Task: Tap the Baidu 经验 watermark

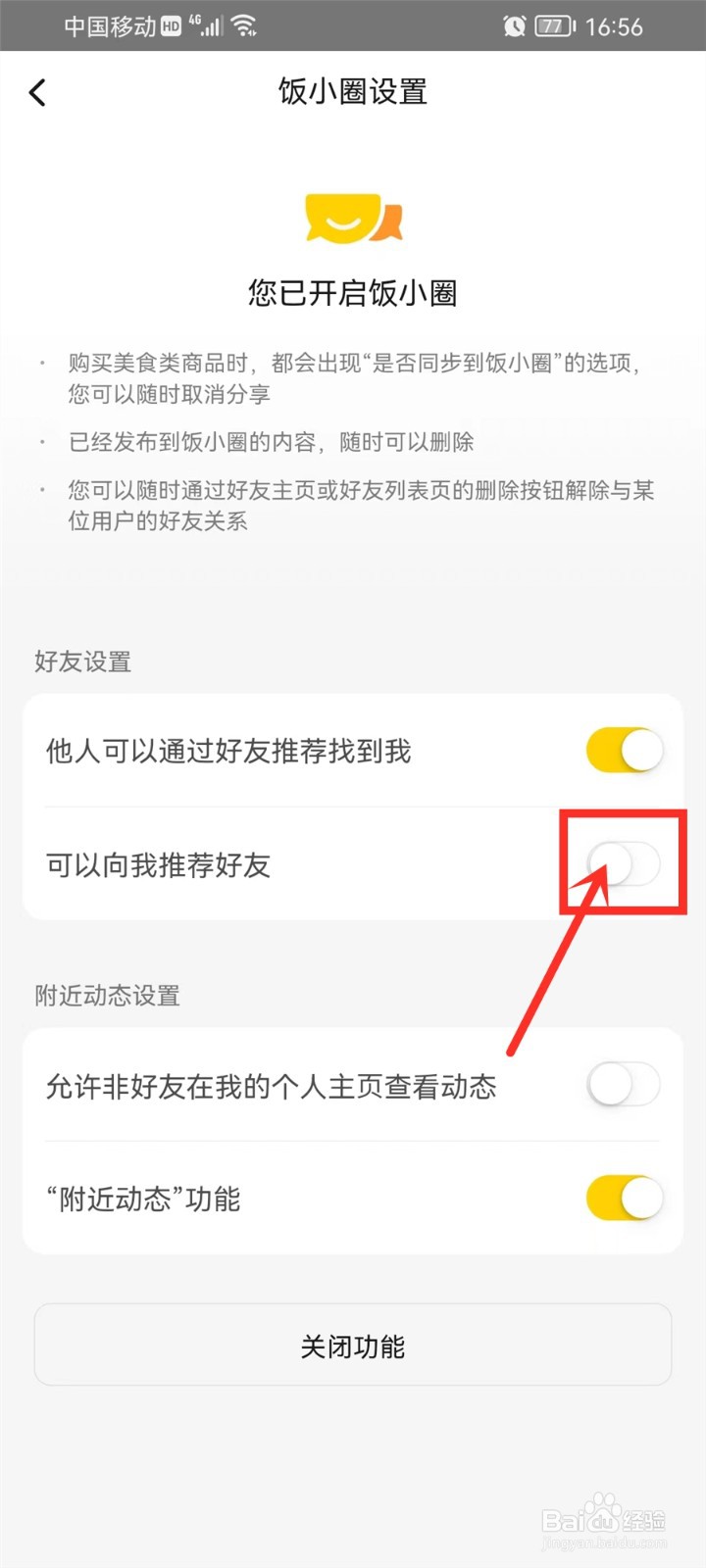Action: [605, 1519]
